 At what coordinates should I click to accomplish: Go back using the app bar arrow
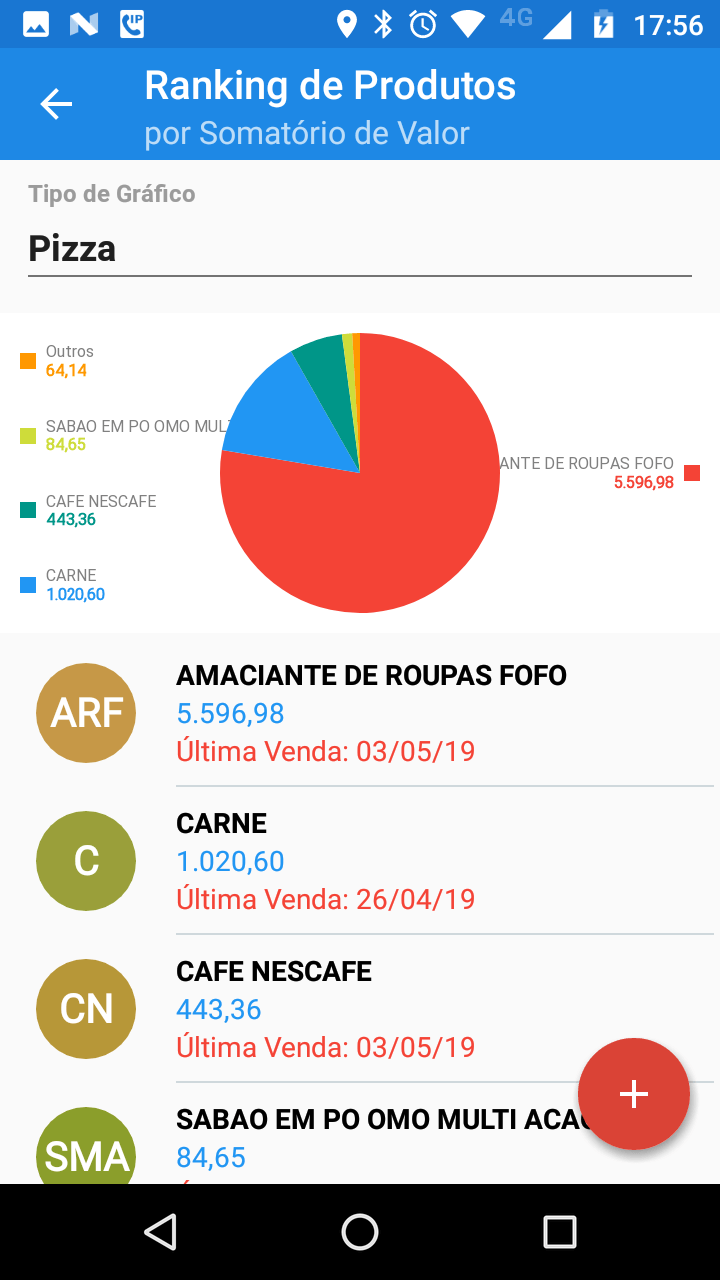click(x=56, y=104)
